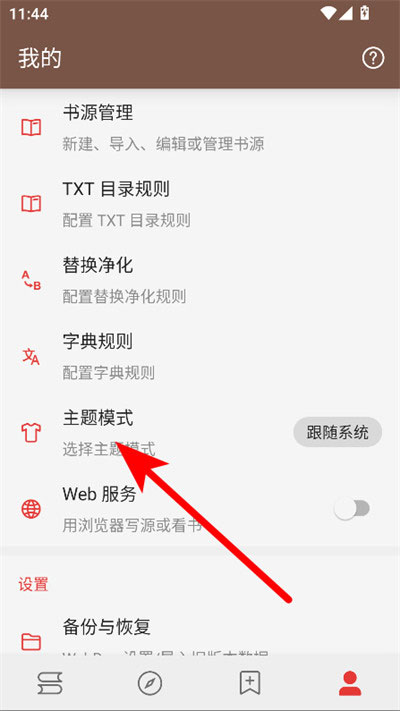The width and height of the screenshot is (400, 711).
Task: Toggle the Web 服务 switch
Action: click(352, 509)
